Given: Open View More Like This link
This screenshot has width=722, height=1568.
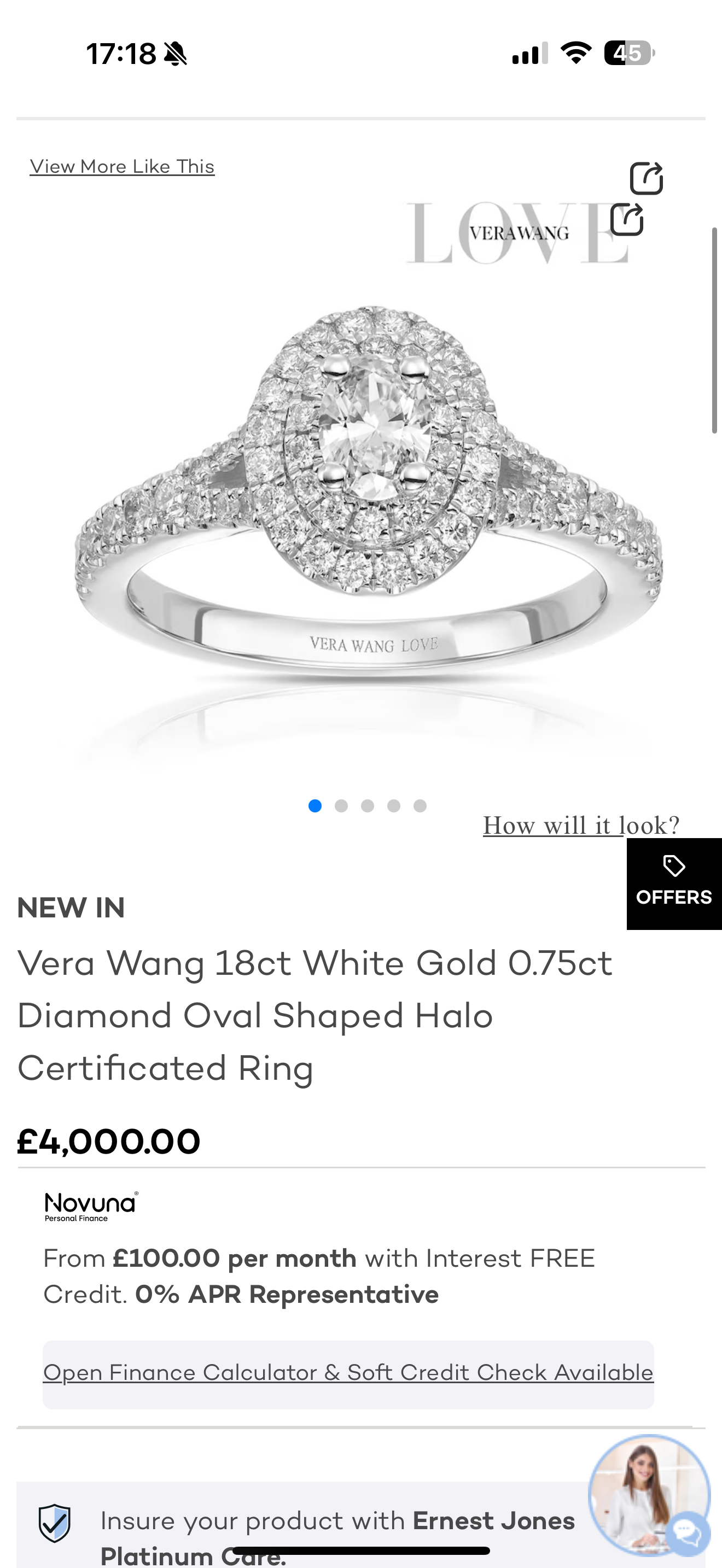Looking at the screenshot, I should coord(122,166).
